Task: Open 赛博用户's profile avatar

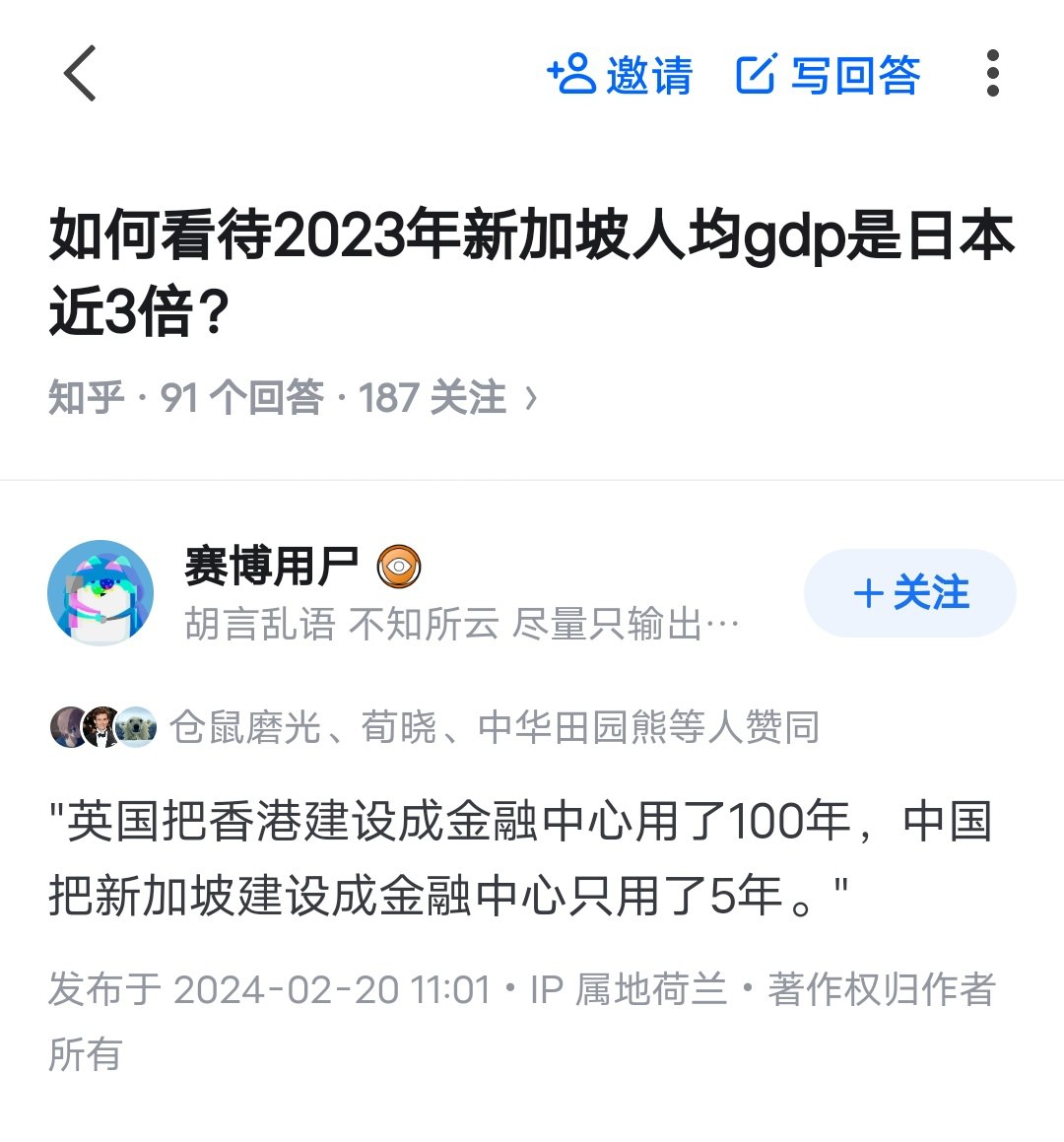Action: (100, 593)
